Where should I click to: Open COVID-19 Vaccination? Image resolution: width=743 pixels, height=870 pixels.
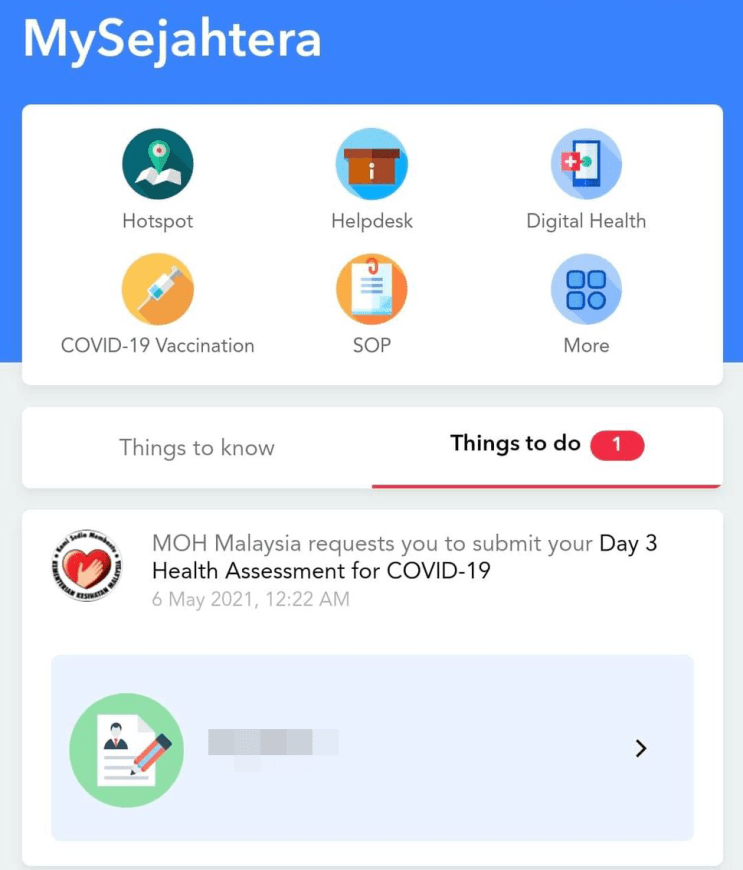[x=157, y=291]
